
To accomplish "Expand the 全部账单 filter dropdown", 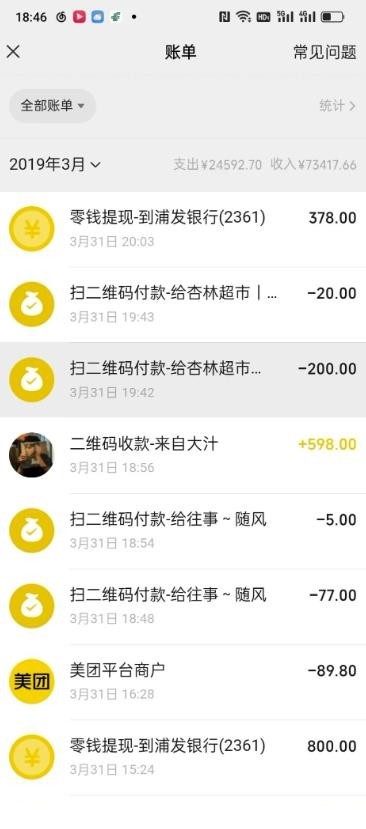I will click(52, 106).
